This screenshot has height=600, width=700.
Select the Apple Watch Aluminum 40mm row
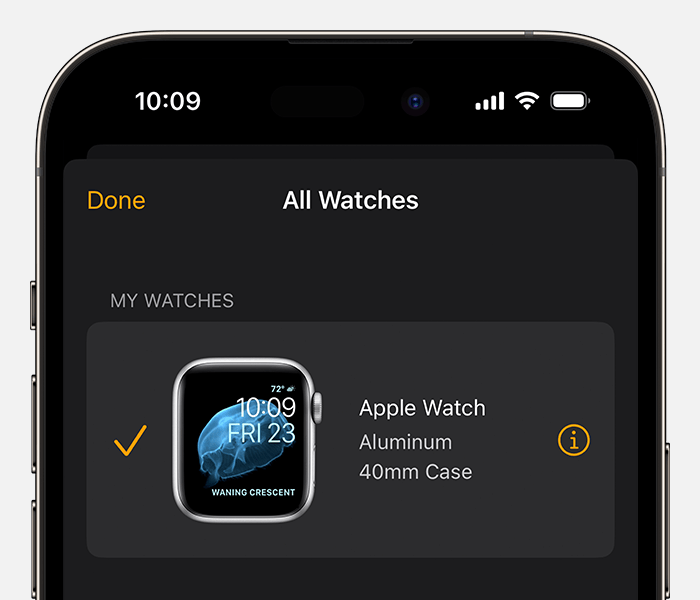click(350, 440)
